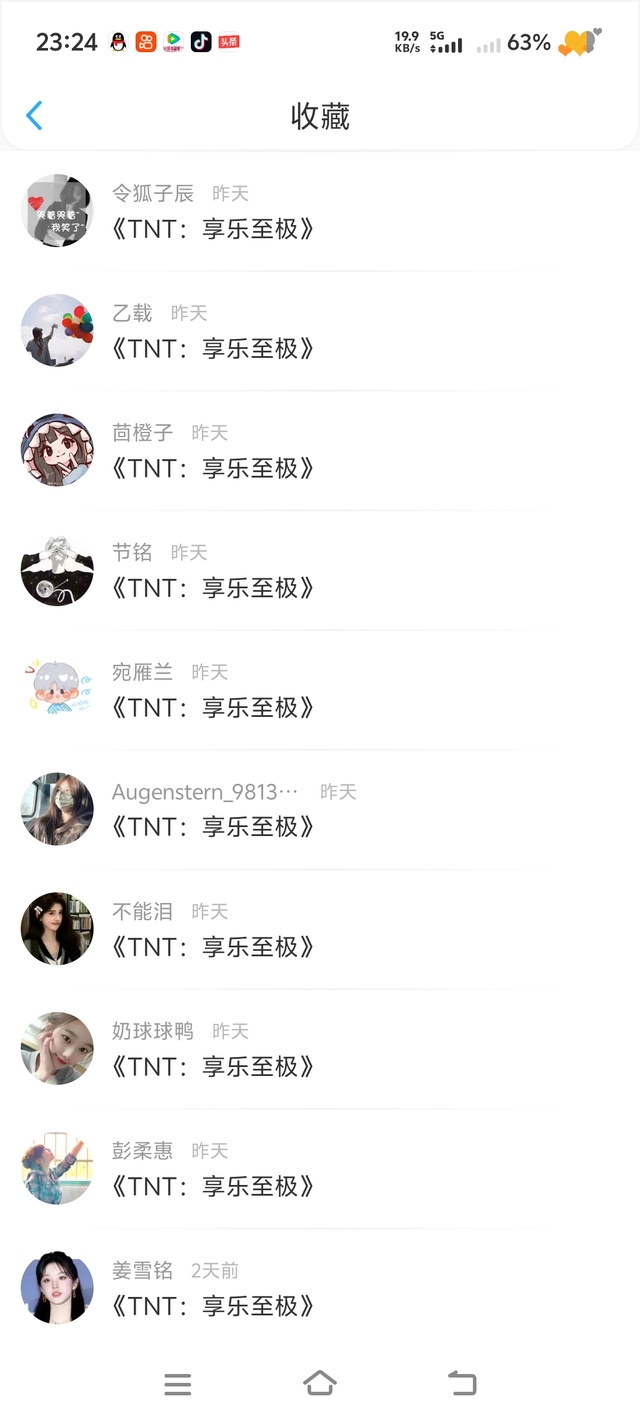Open the recent apps menu

coord(177,1384)
